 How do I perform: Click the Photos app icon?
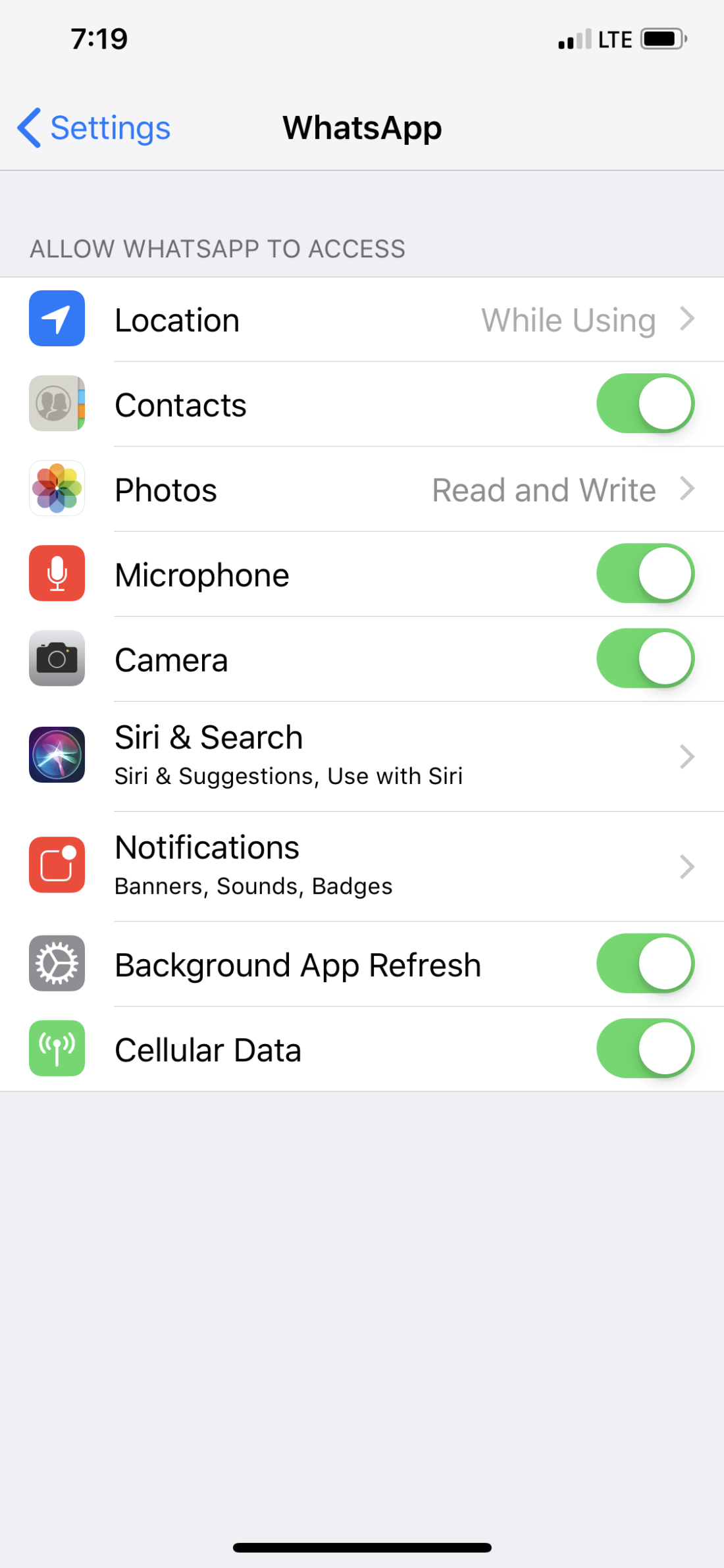[57, 488]
